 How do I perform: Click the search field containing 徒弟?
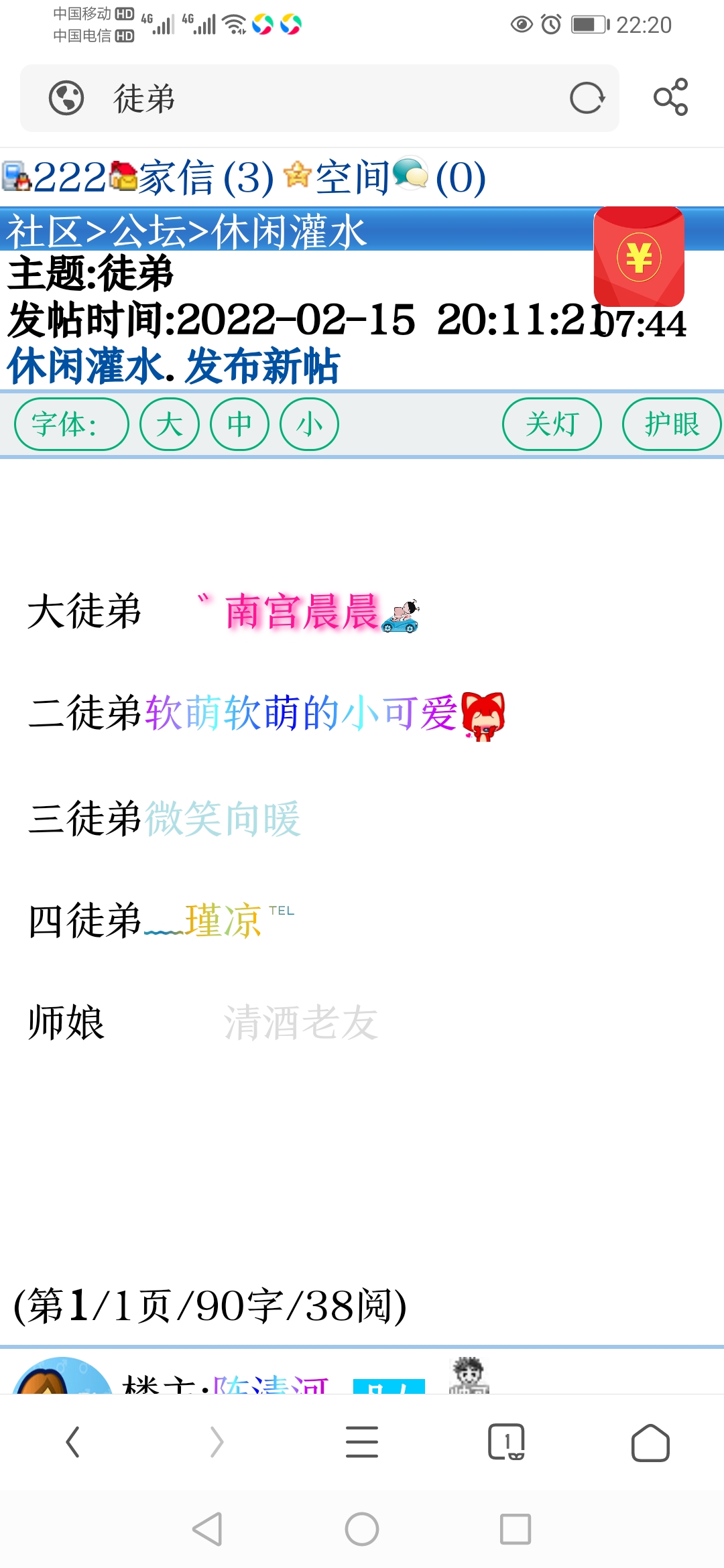click(x=268, y=99)
